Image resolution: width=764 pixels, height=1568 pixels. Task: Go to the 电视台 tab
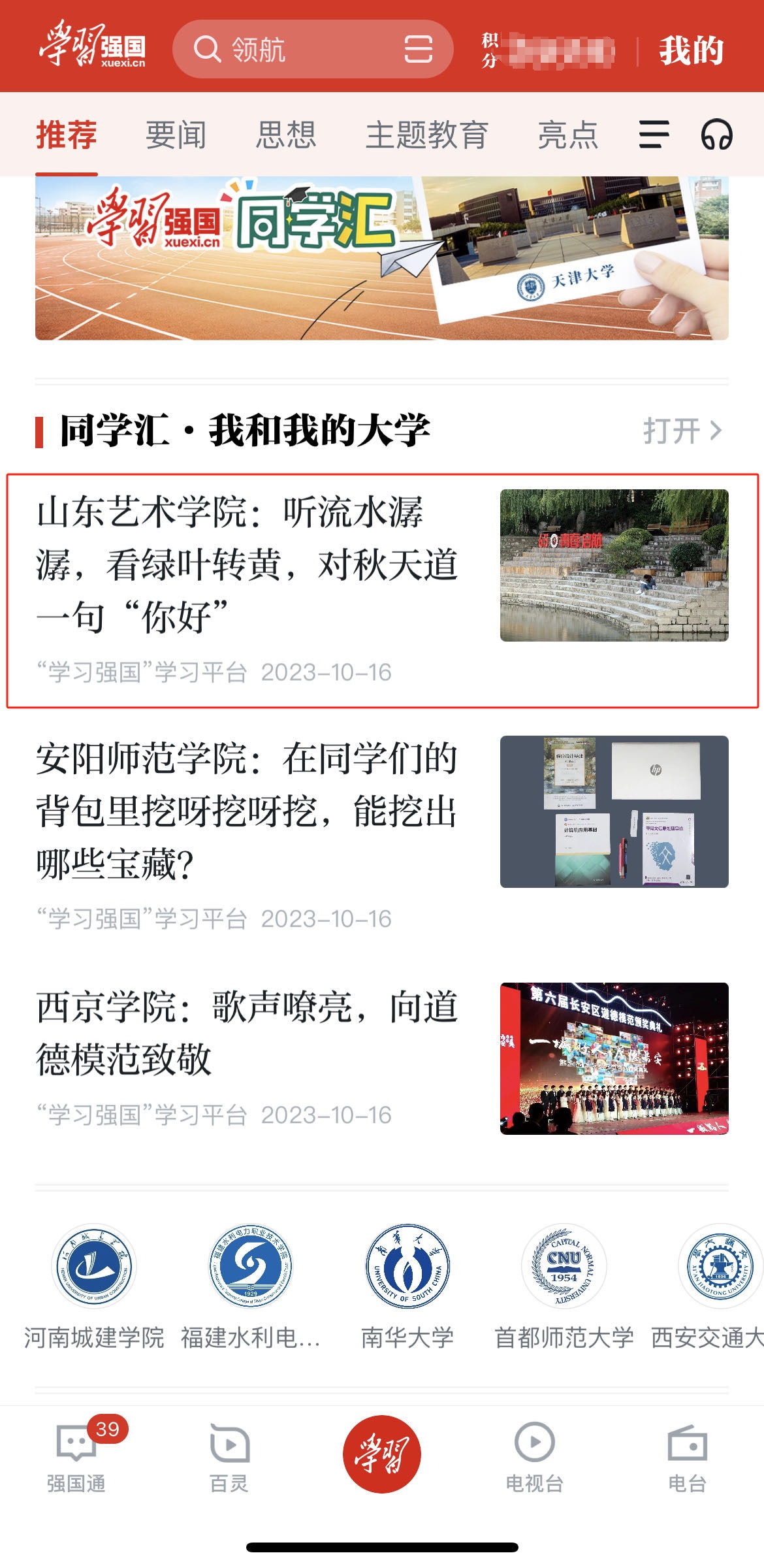click(x=534, y=1457)
